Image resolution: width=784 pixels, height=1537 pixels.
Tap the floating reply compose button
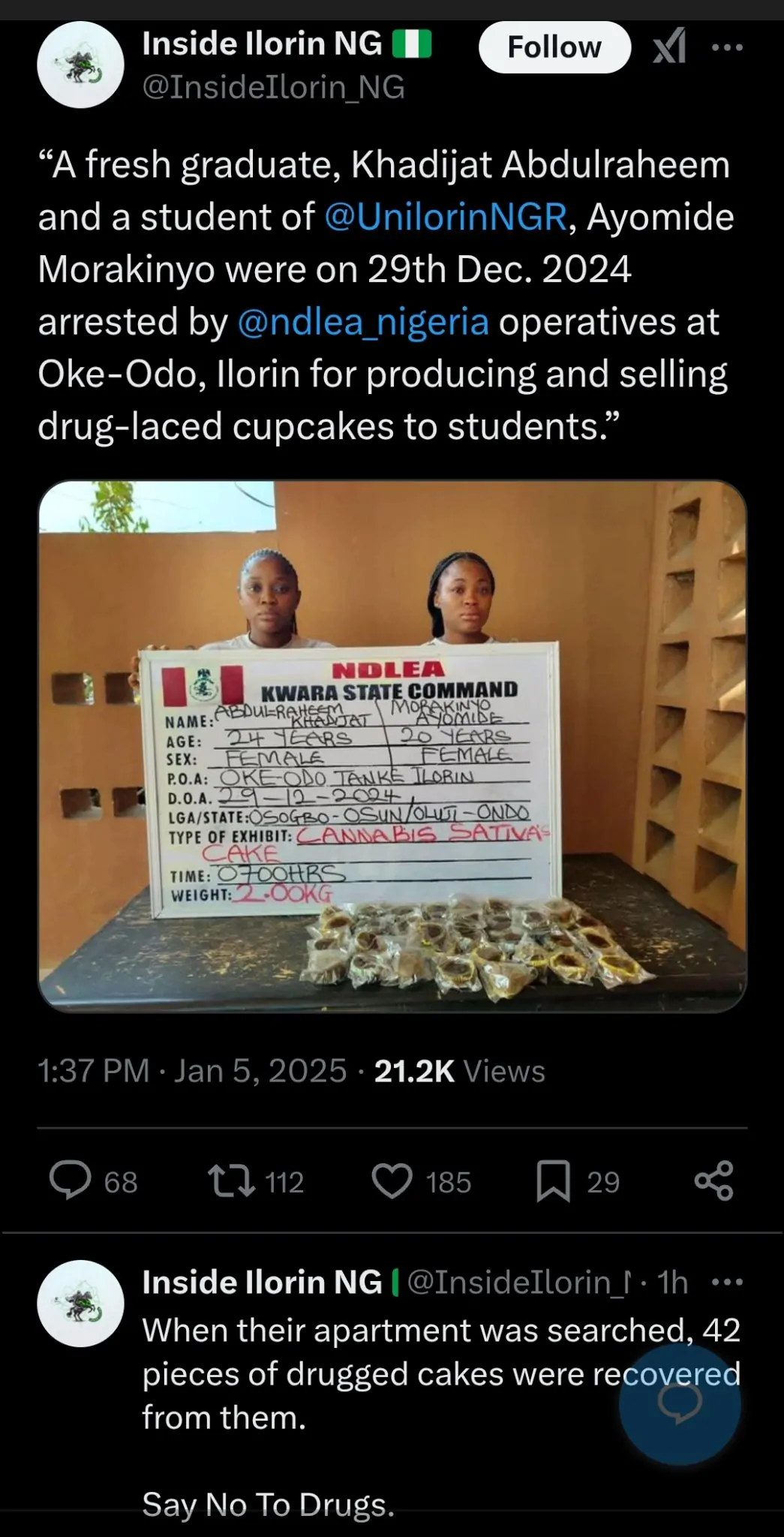point(680,1405)
